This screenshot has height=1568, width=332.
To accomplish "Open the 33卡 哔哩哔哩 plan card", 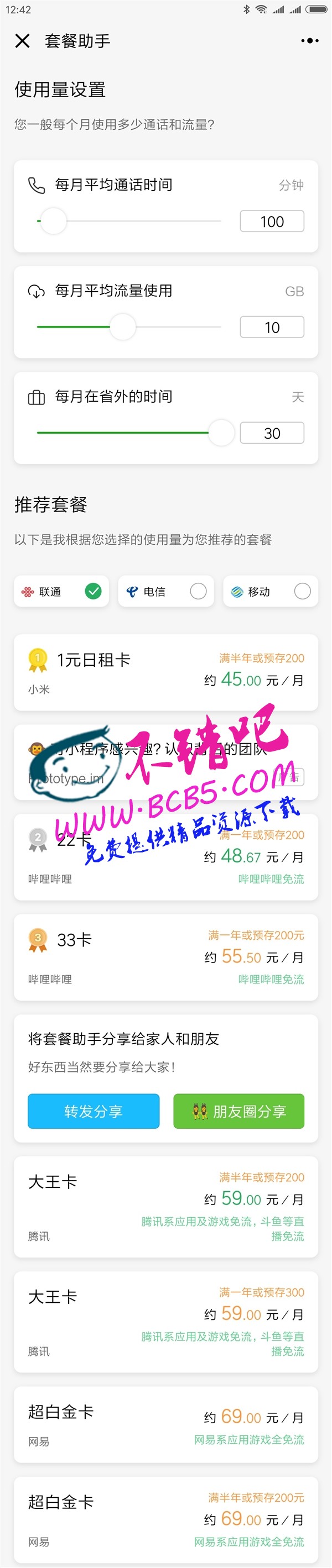I will pos(165,957).
